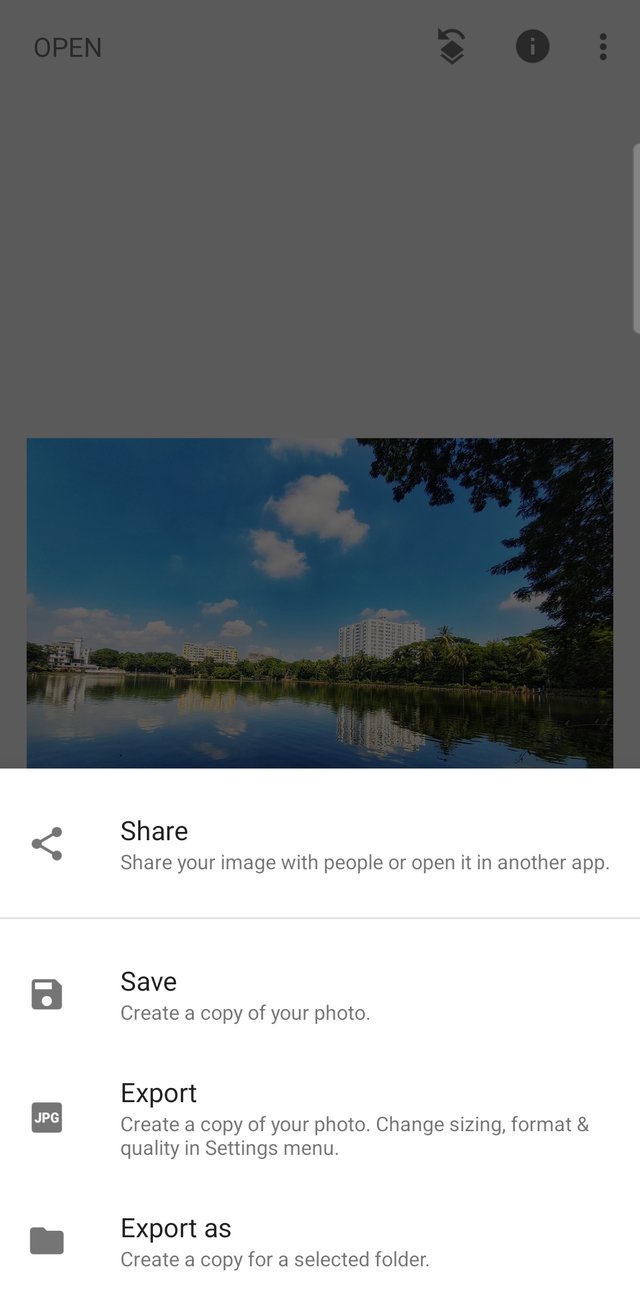
Task: Open the edit stack undo options
Action: coord(452,47)
